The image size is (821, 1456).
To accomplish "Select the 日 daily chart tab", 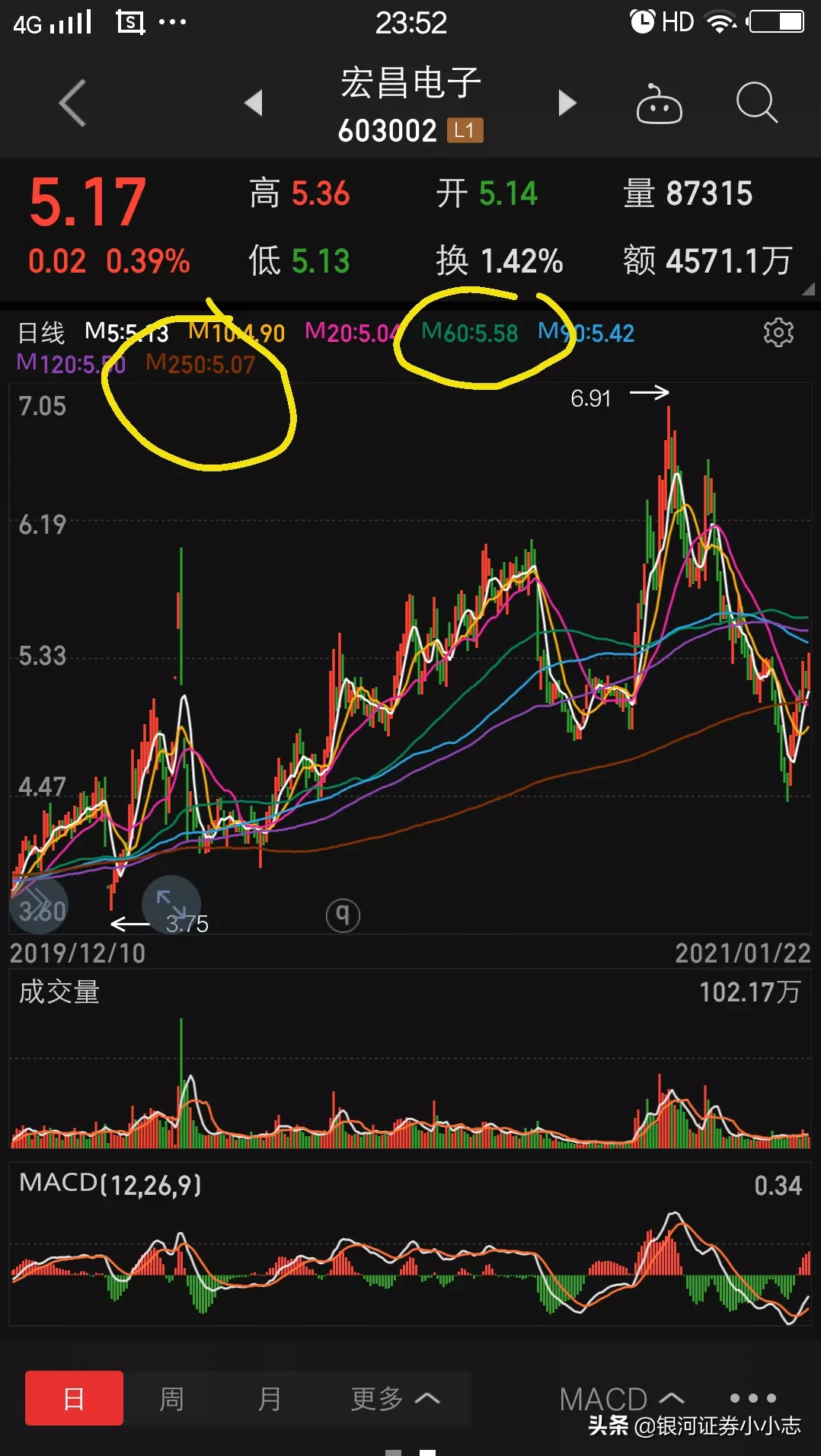I will tap(74, 1398).
